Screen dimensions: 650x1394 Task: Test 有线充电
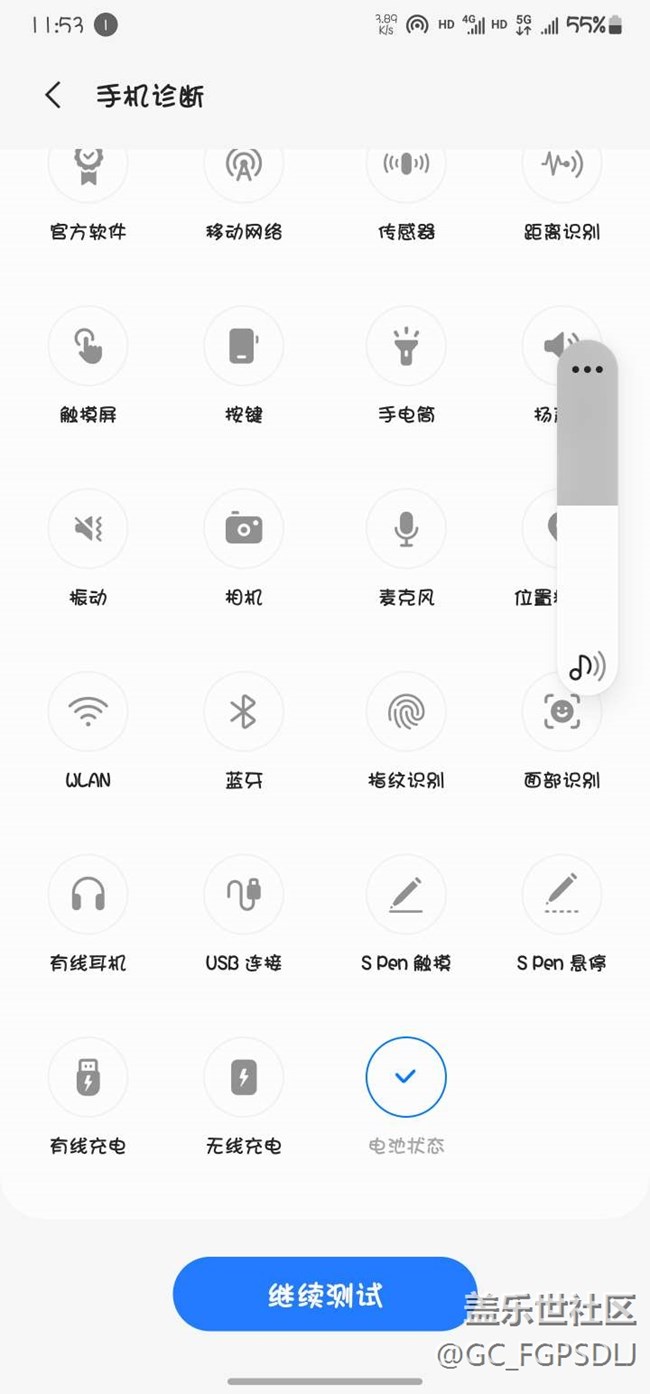(88, 1078)
